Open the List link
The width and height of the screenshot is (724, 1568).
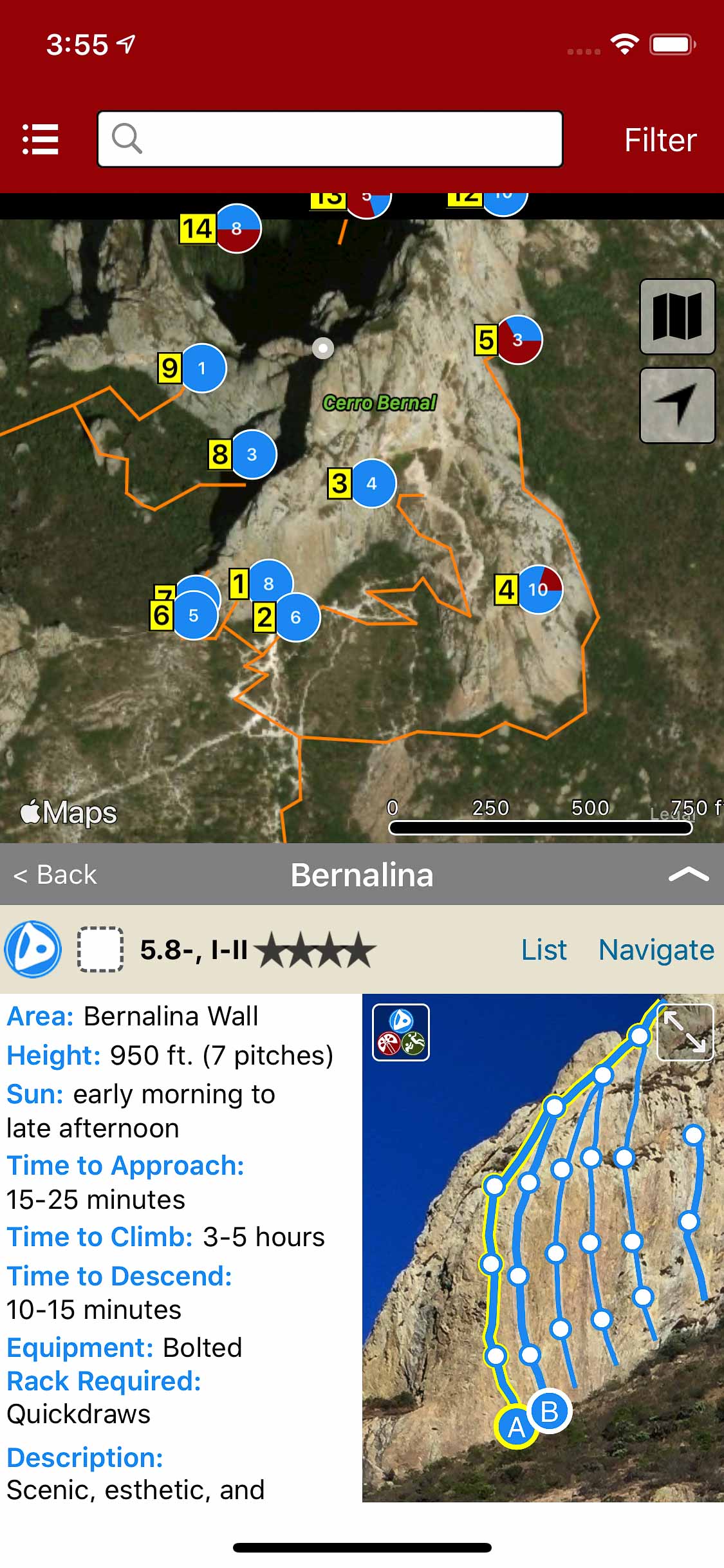[544, 950]
